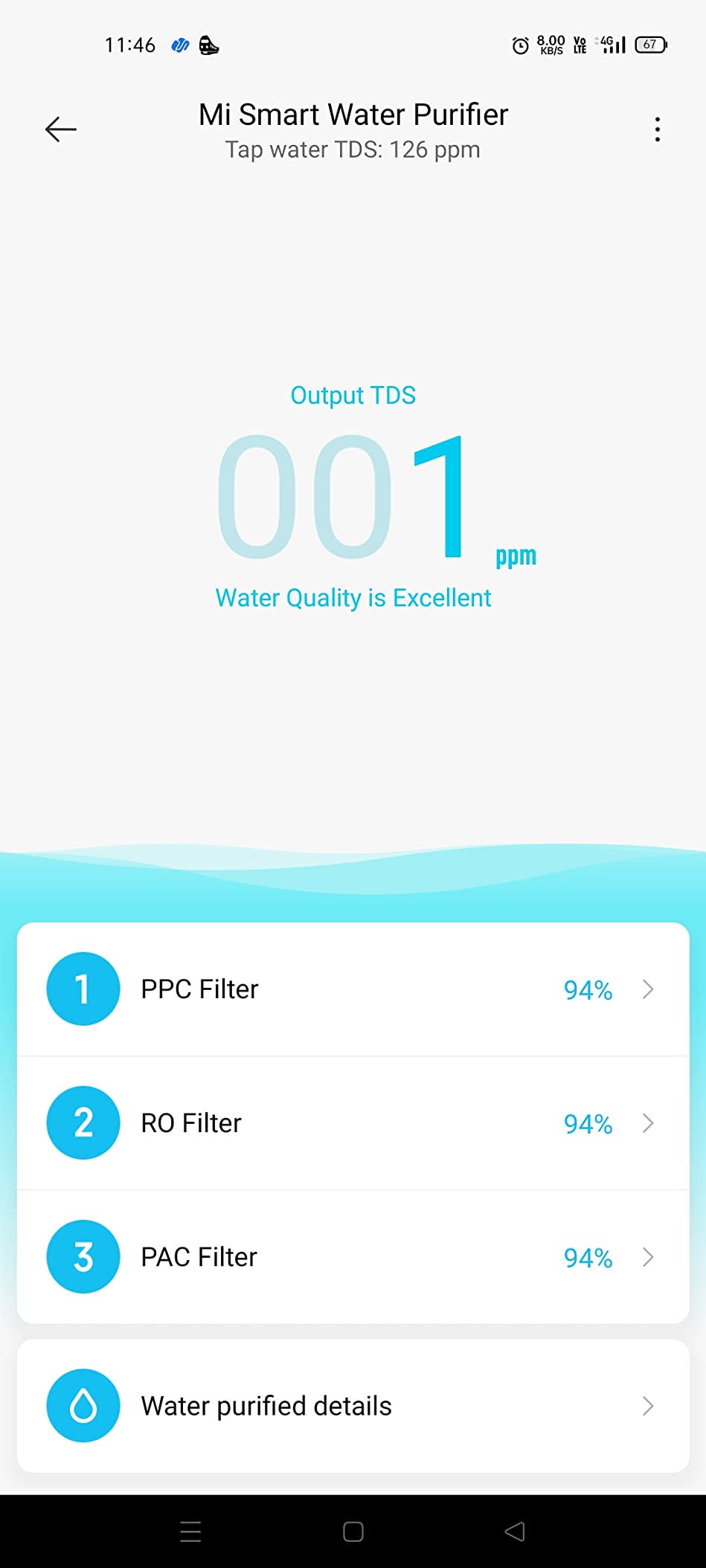Image resolution: width=706 pixels, height=1568 pixels.
Task: Expand the PPC Filter details chevron
Action: [649, 989]
